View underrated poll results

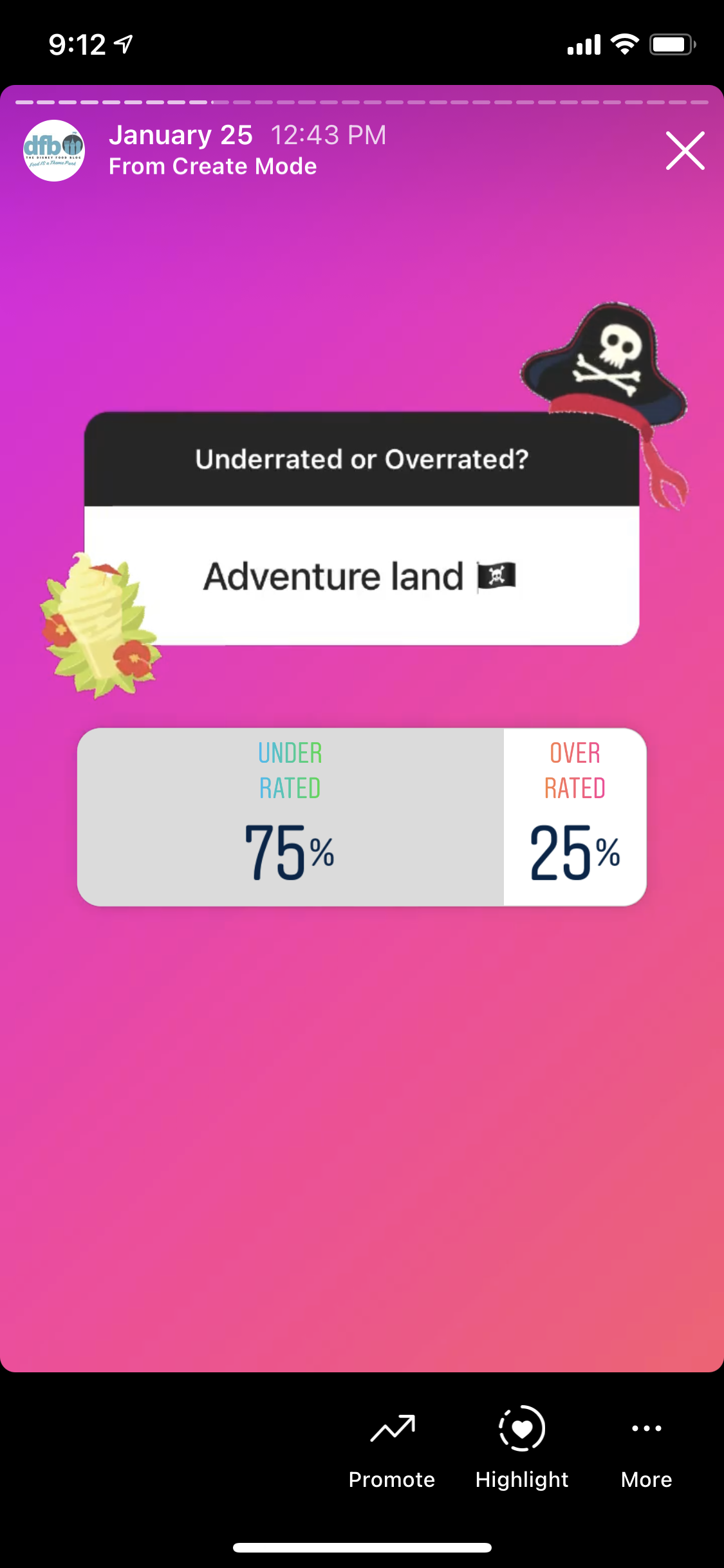pos(290,817)
